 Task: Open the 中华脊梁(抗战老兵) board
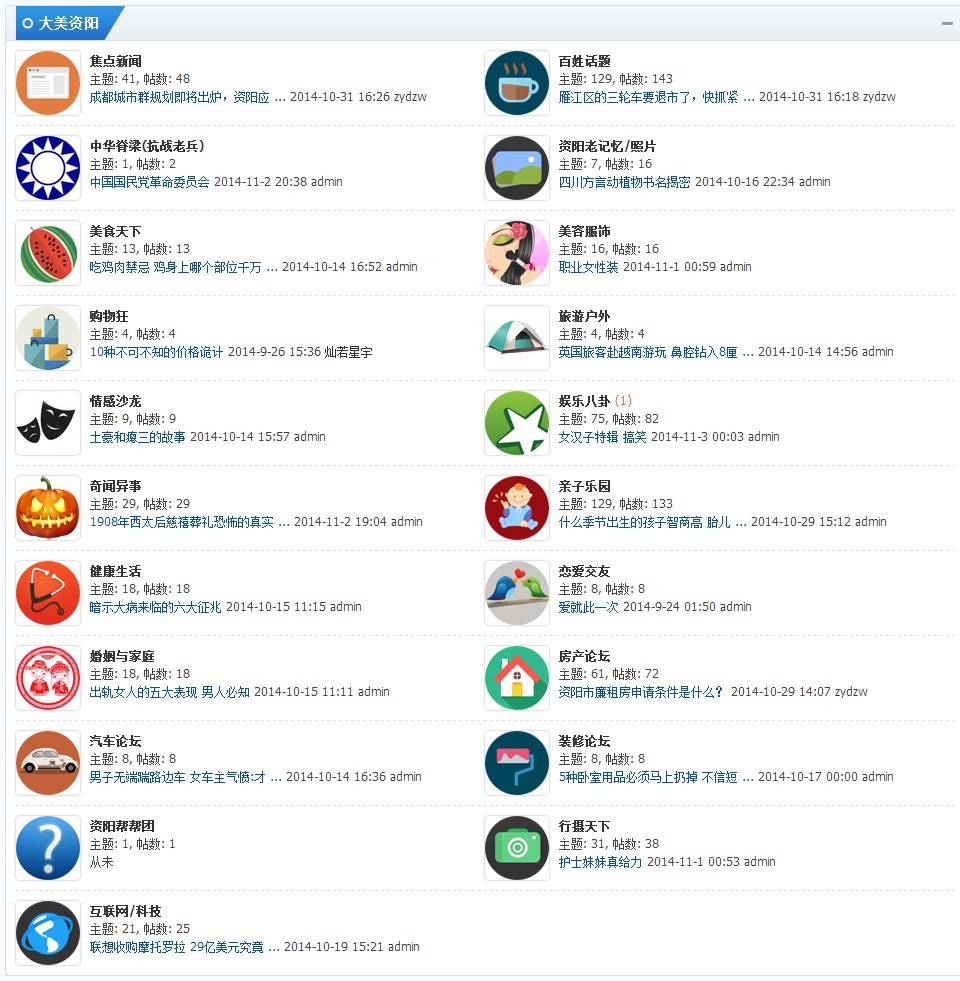pyautogui.click(x=146, y=146)
